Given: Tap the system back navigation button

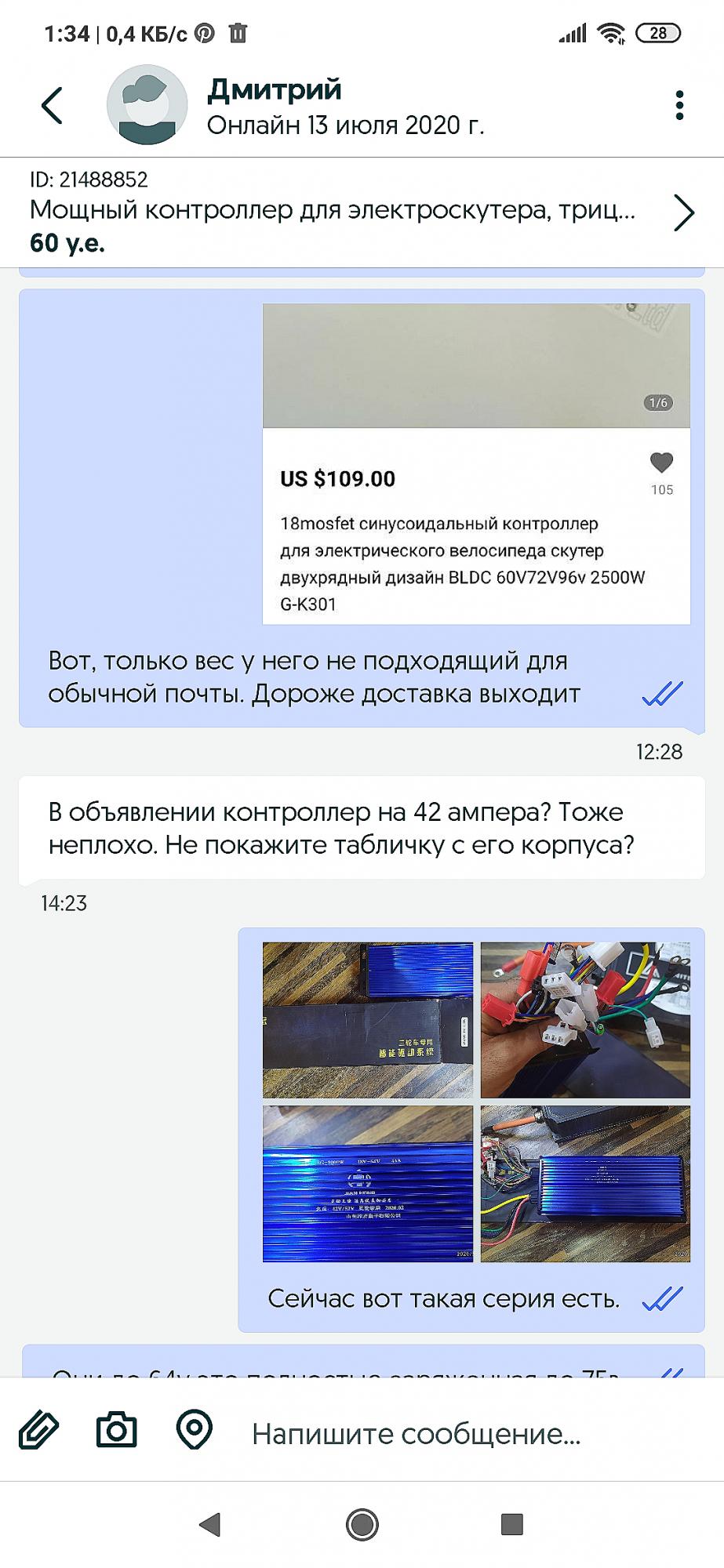Looking at the screenshot, I should click(209, 1525).
